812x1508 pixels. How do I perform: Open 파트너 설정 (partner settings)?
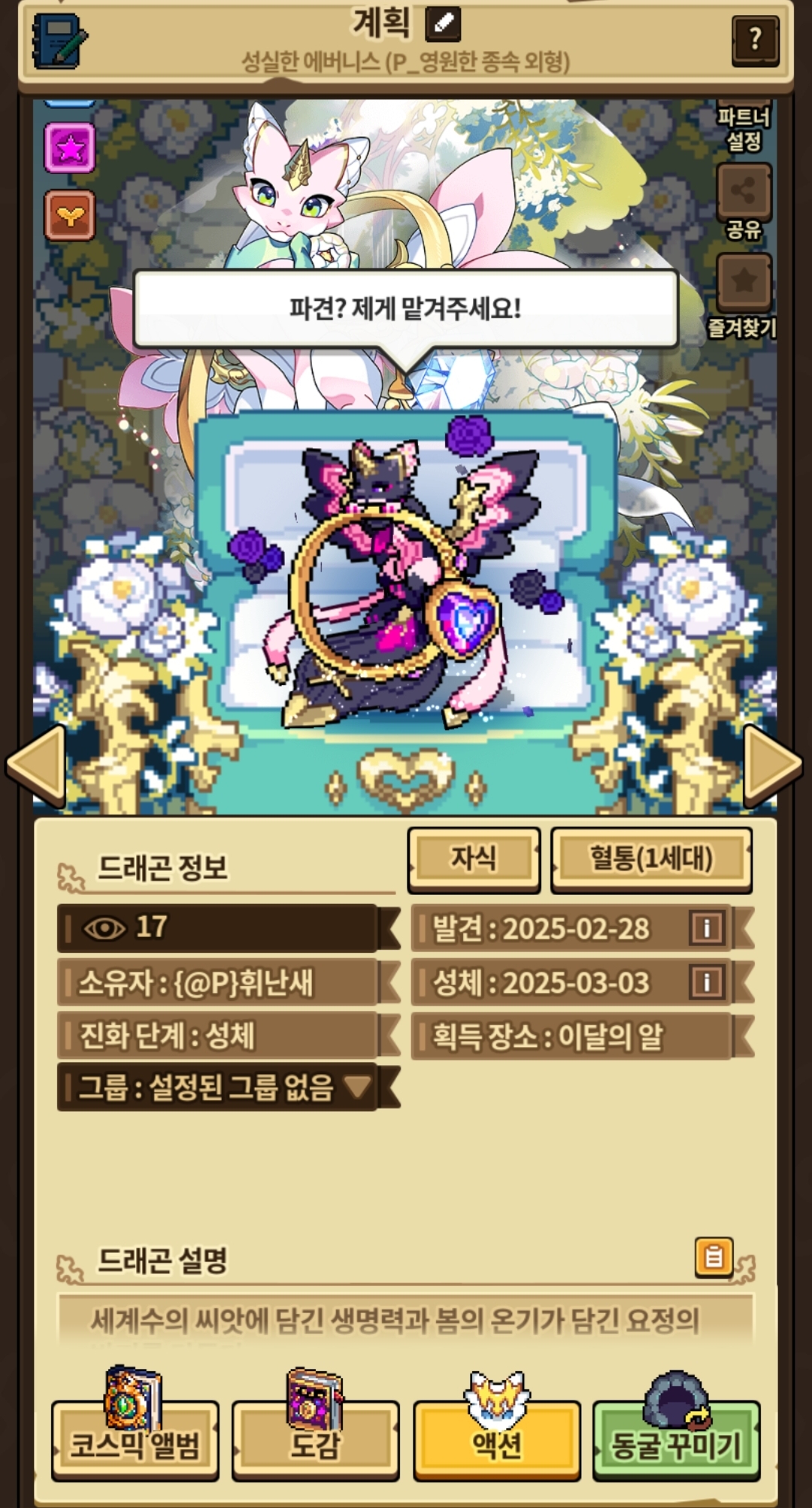click(x=744, y=129)
